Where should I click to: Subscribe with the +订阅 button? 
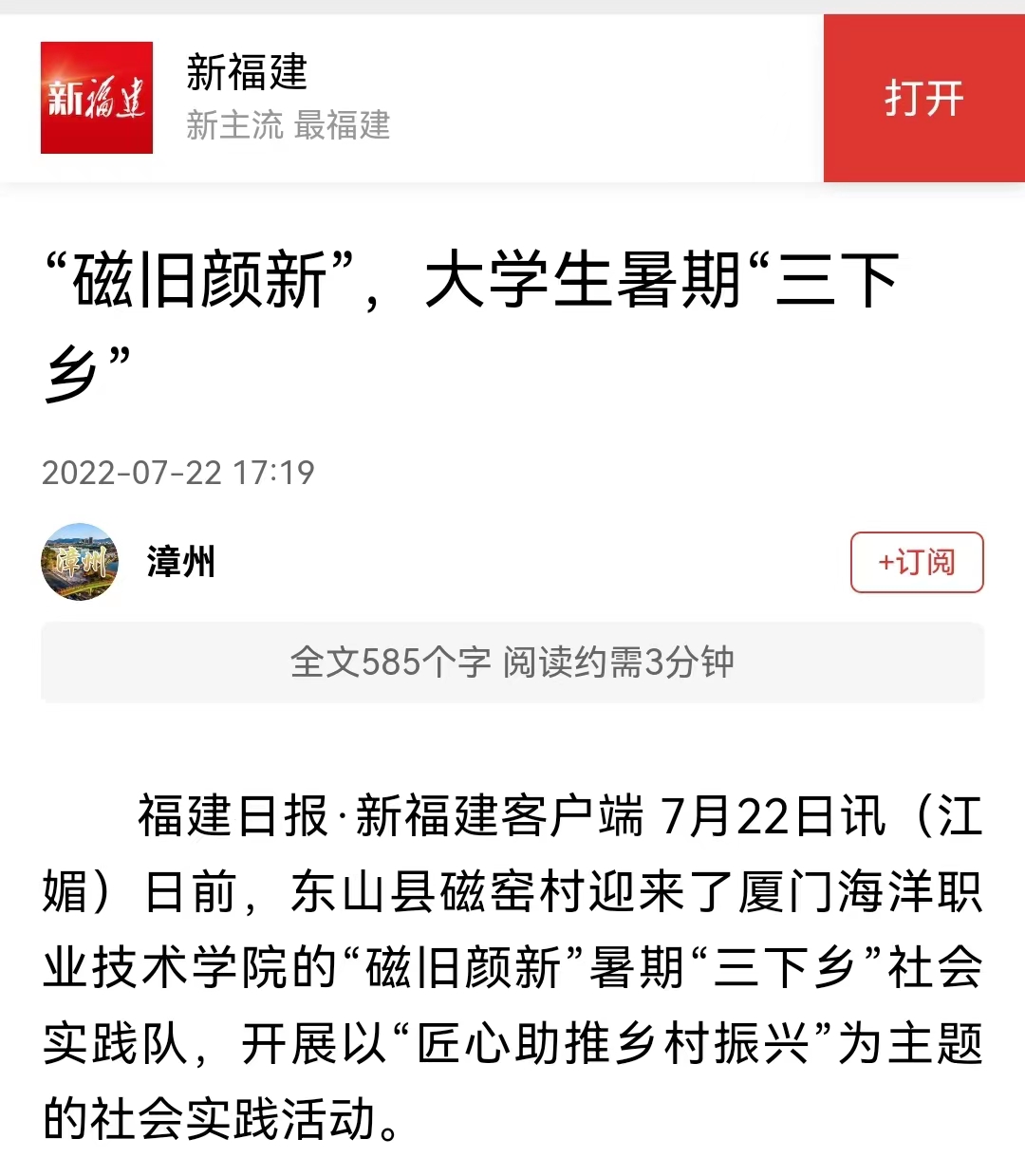pyautogui.click(x=916, y=562)
